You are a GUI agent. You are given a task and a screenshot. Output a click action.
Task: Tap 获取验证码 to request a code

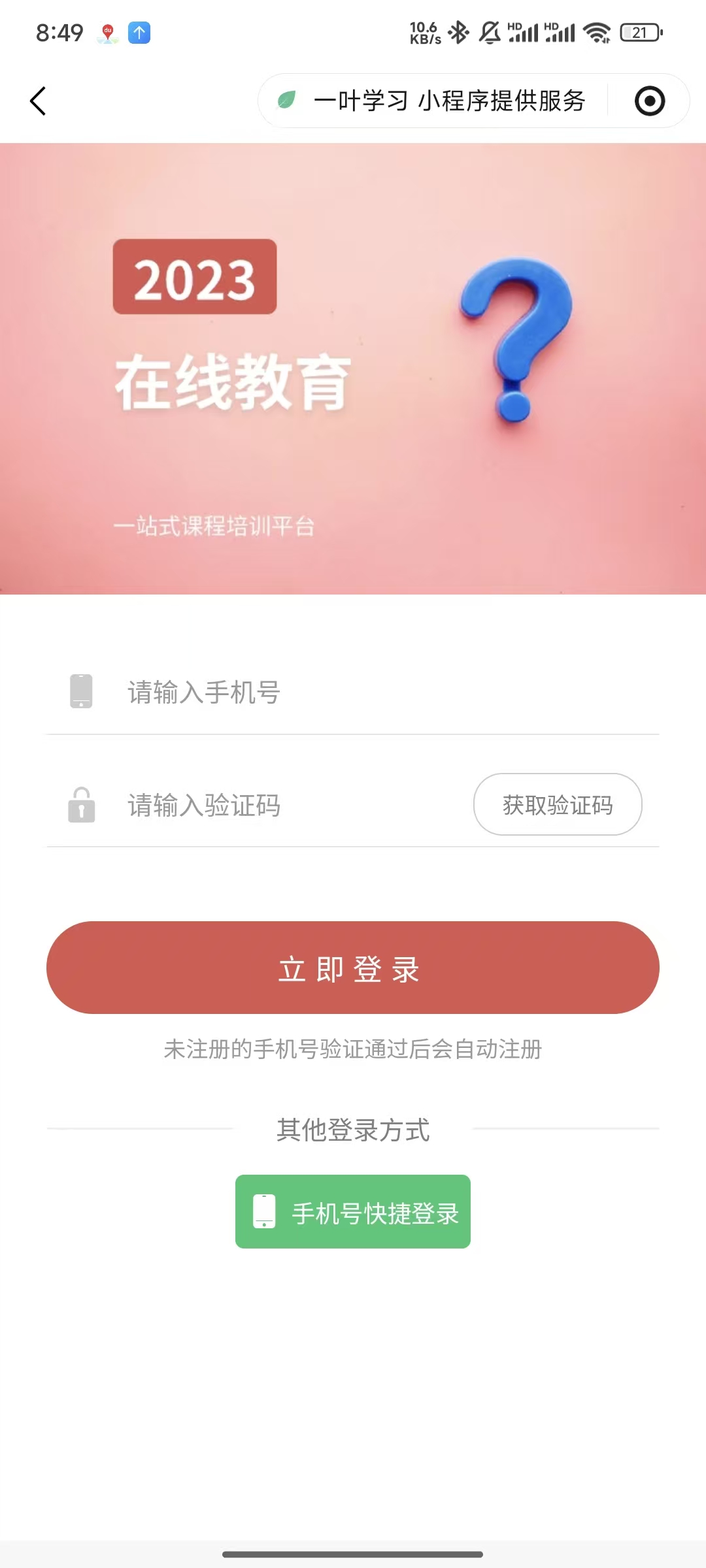click(558, 805)
